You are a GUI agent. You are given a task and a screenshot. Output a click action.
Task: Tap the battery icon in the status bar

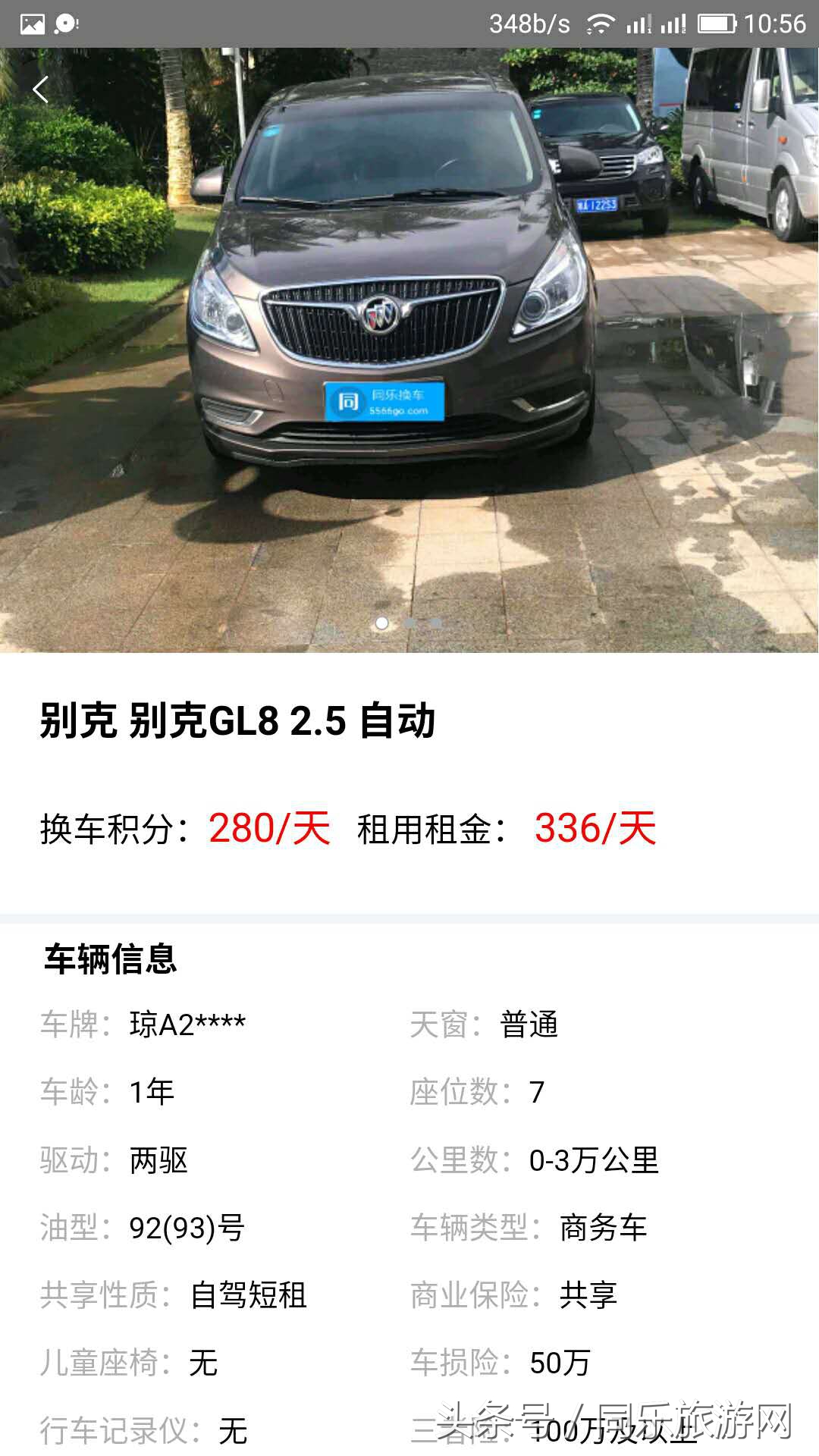[715, 21]
